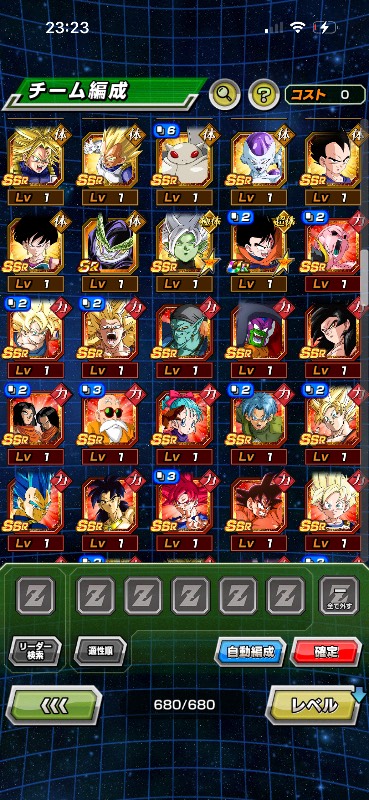Tap the 自動編成 auto-build button
The height and width of the screenshot is (800, 369).
tap(250, 652)
